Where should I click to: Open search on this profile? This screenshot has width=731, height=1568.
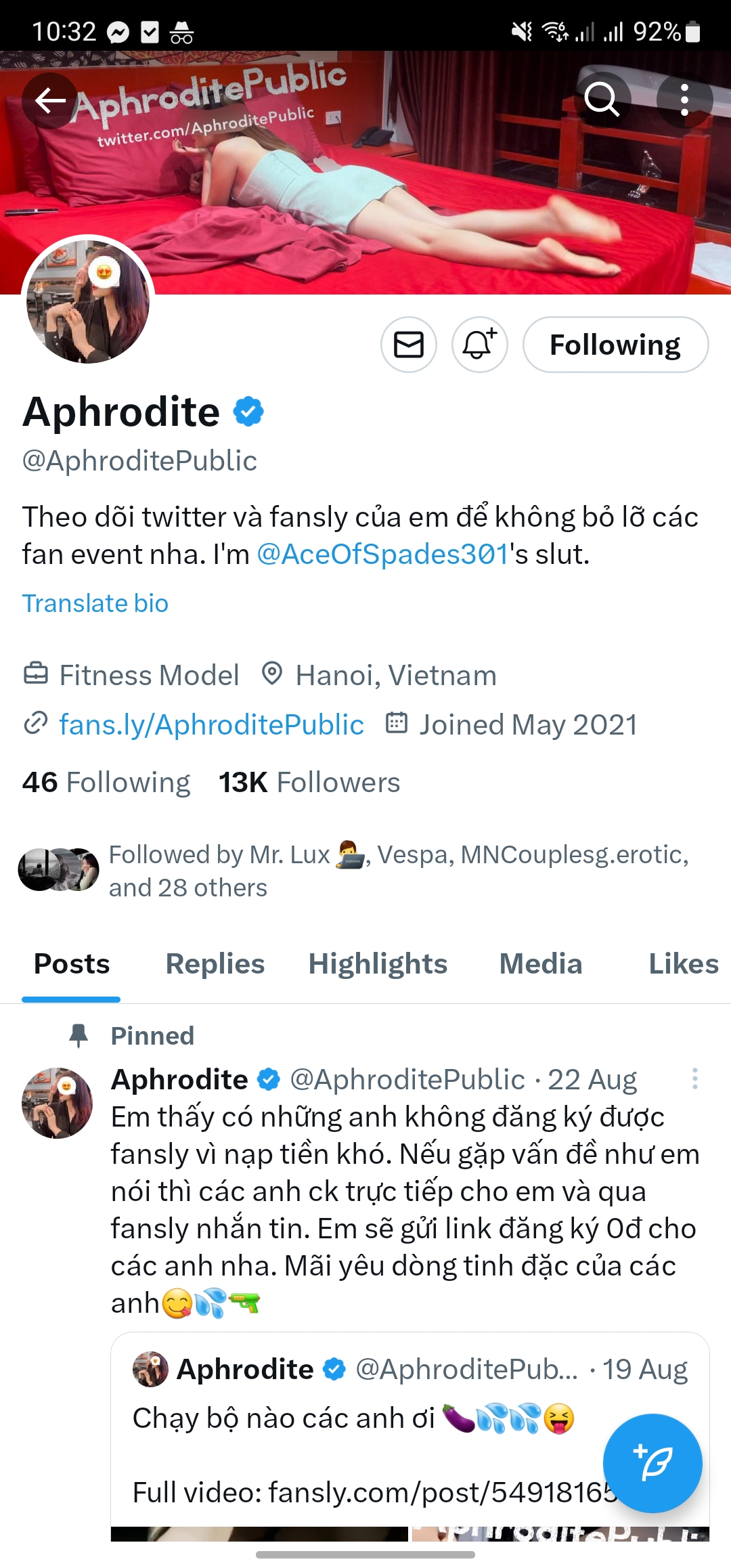pyautogui.click(x=602, y=100)
